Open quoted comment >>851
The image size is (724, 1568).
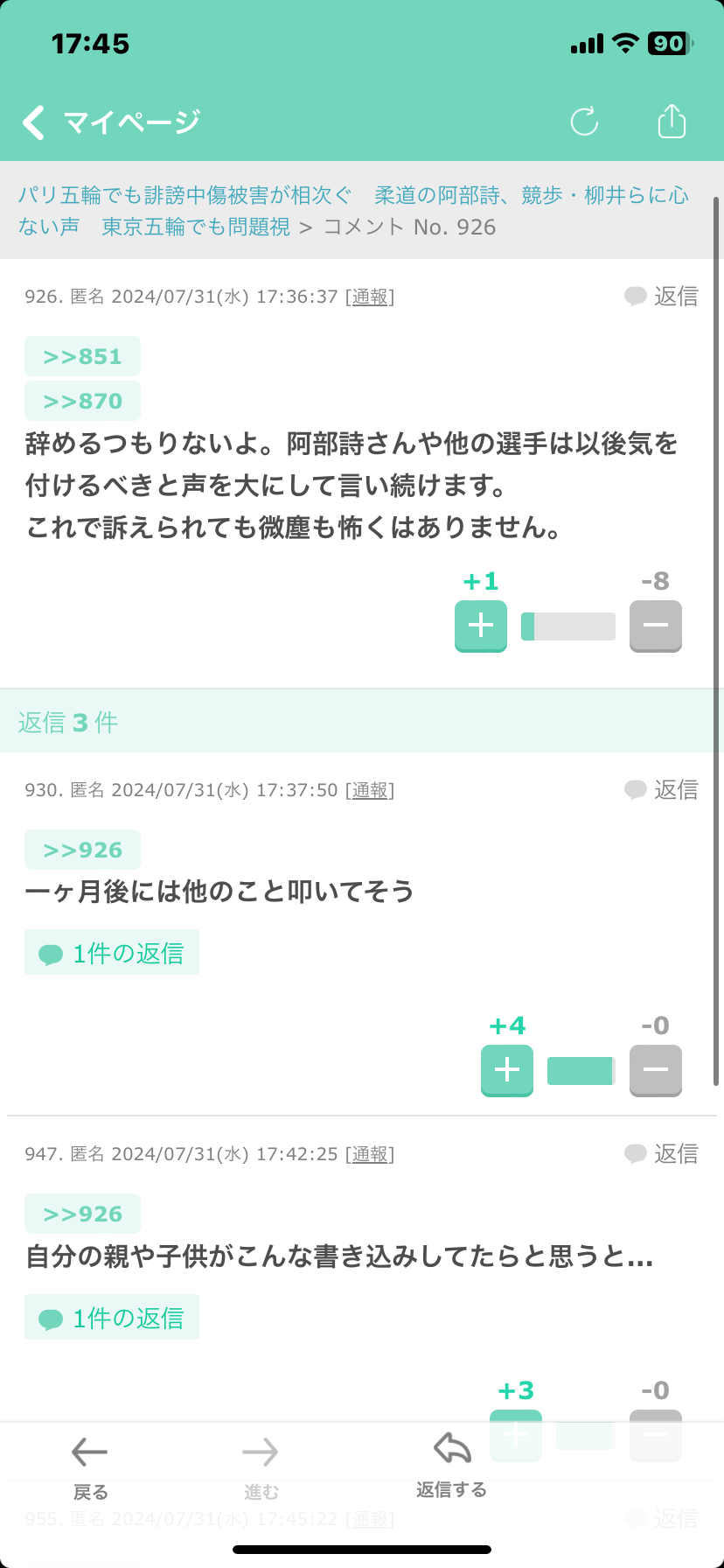pyautogui.click(x=82, y=356)
